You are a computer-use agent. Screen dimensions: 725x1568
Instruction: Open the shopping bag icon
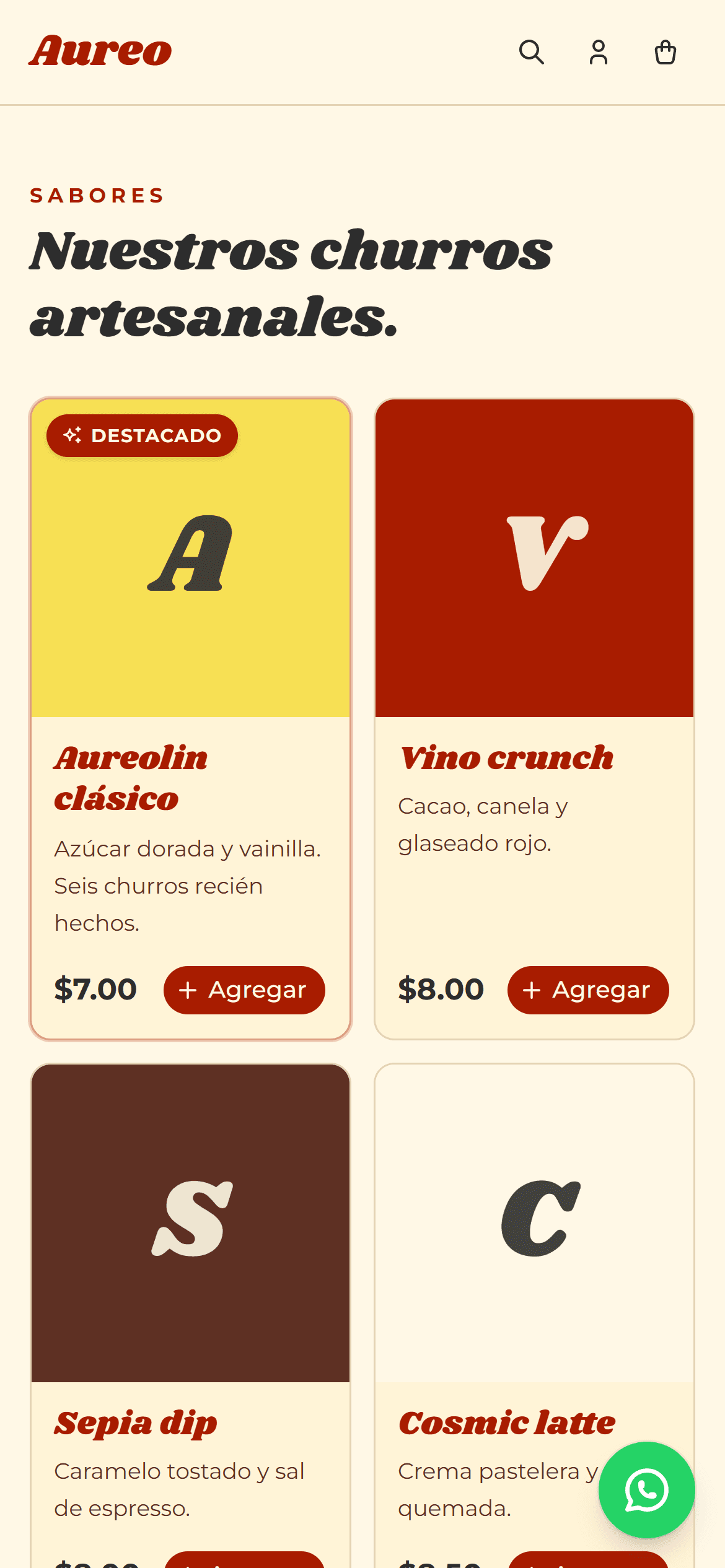[x=666, y=53]
